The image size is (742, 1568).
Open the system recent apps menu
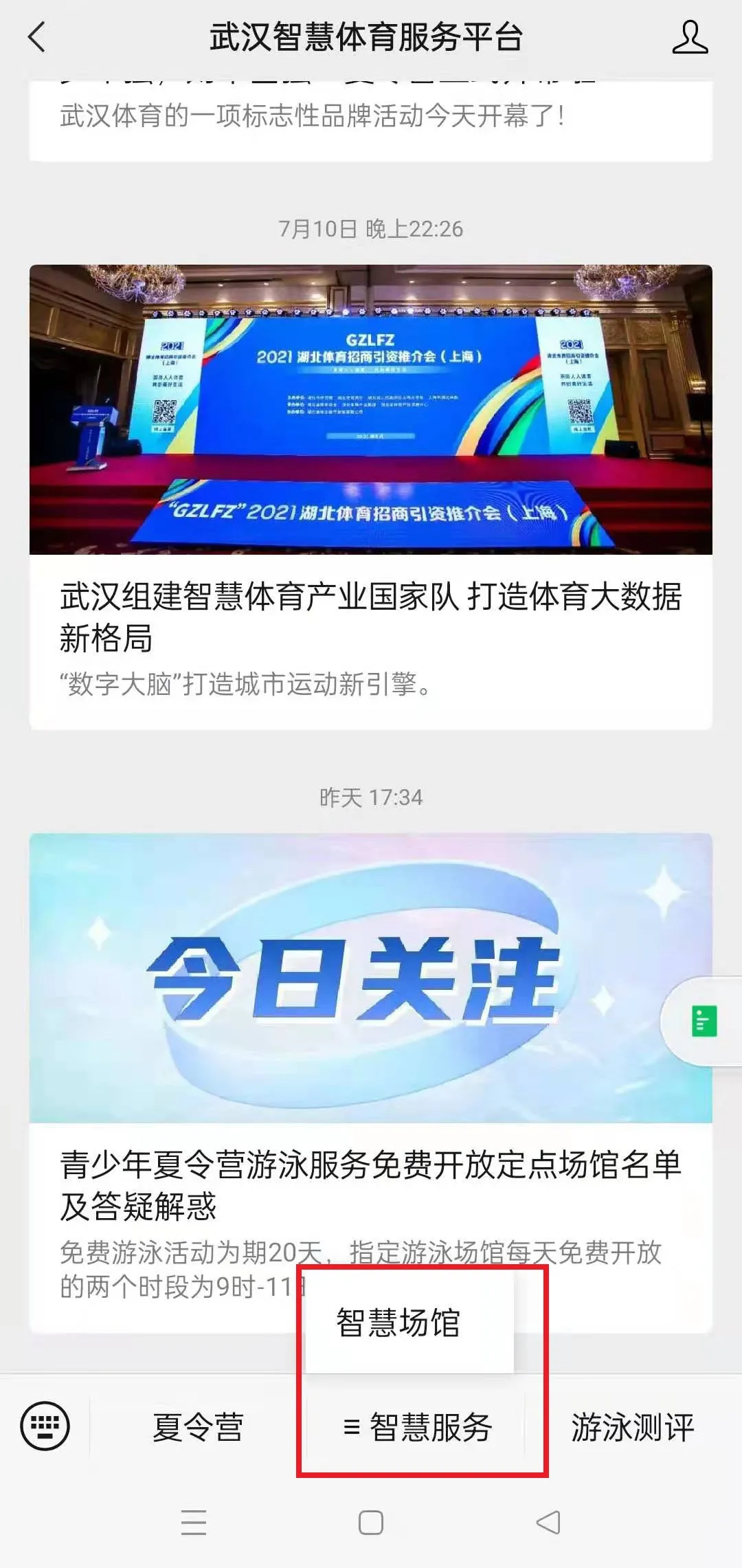click(x=194, y=1523)
